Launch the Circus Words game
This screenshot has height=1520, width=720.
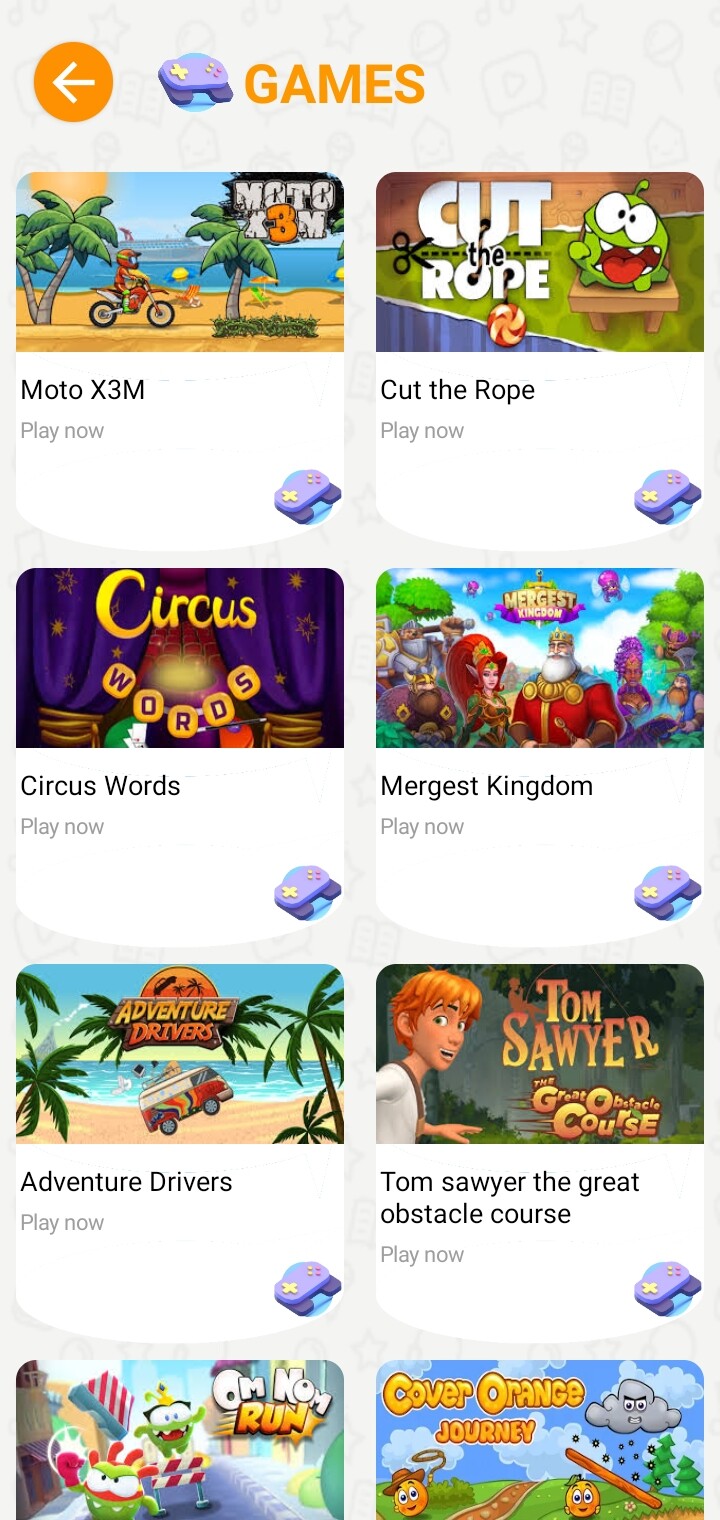pyautogui.click(x=180, y=658)
